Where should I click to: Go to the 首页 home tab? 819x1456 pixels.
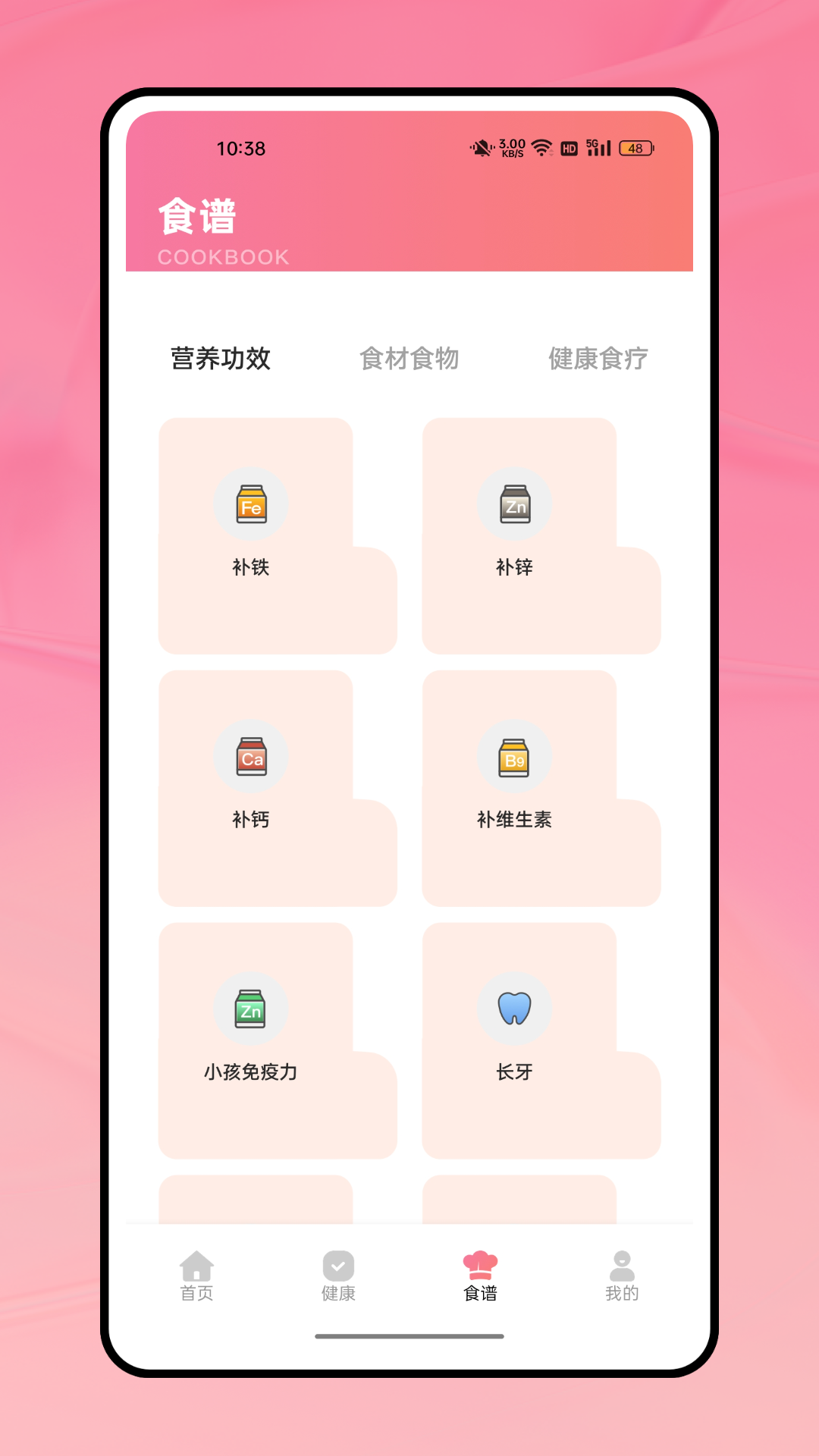196,1276
